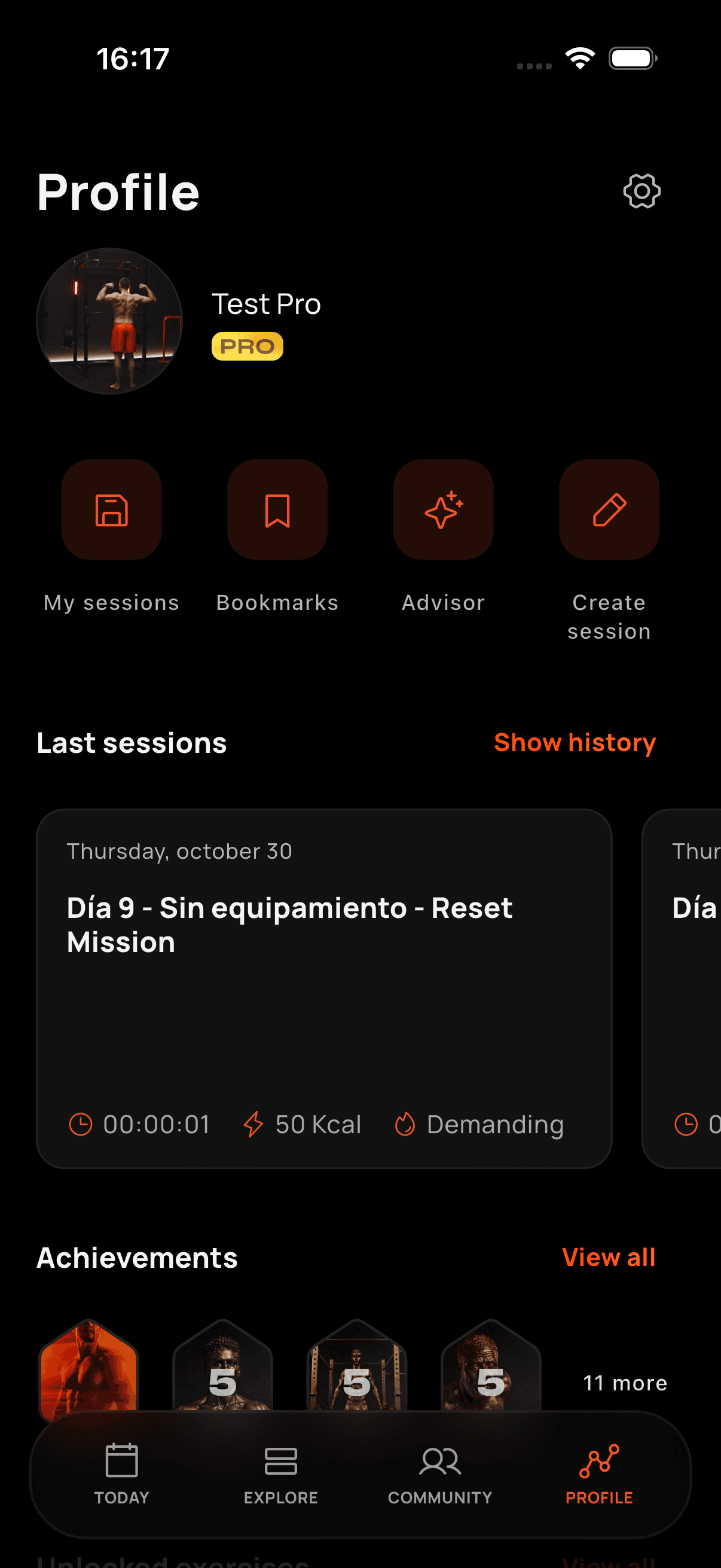Open My sessions
The width and height of the screenshot is (721, 1568).
point(111,510)
